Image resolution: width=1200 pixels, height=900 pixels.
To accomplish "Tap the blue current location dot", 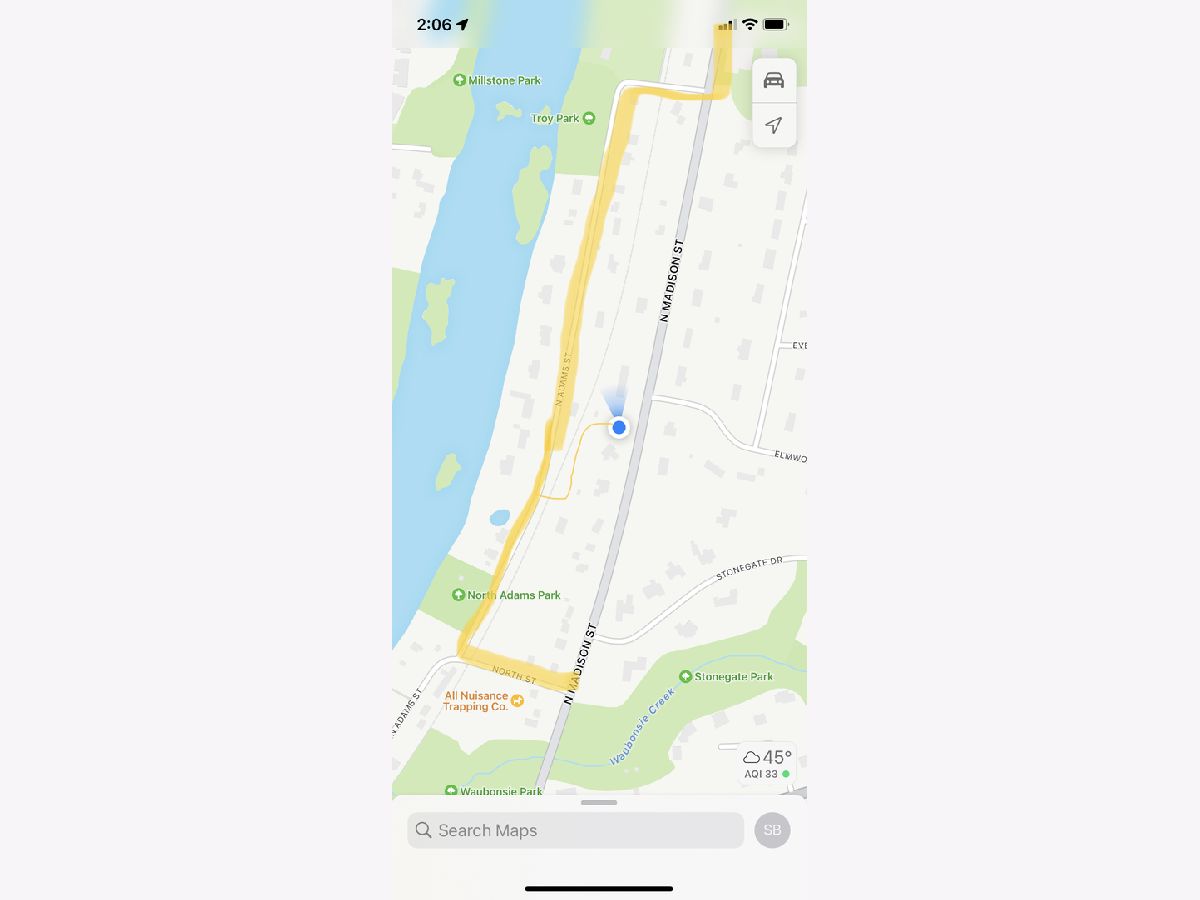I will [x=619, y=427].
